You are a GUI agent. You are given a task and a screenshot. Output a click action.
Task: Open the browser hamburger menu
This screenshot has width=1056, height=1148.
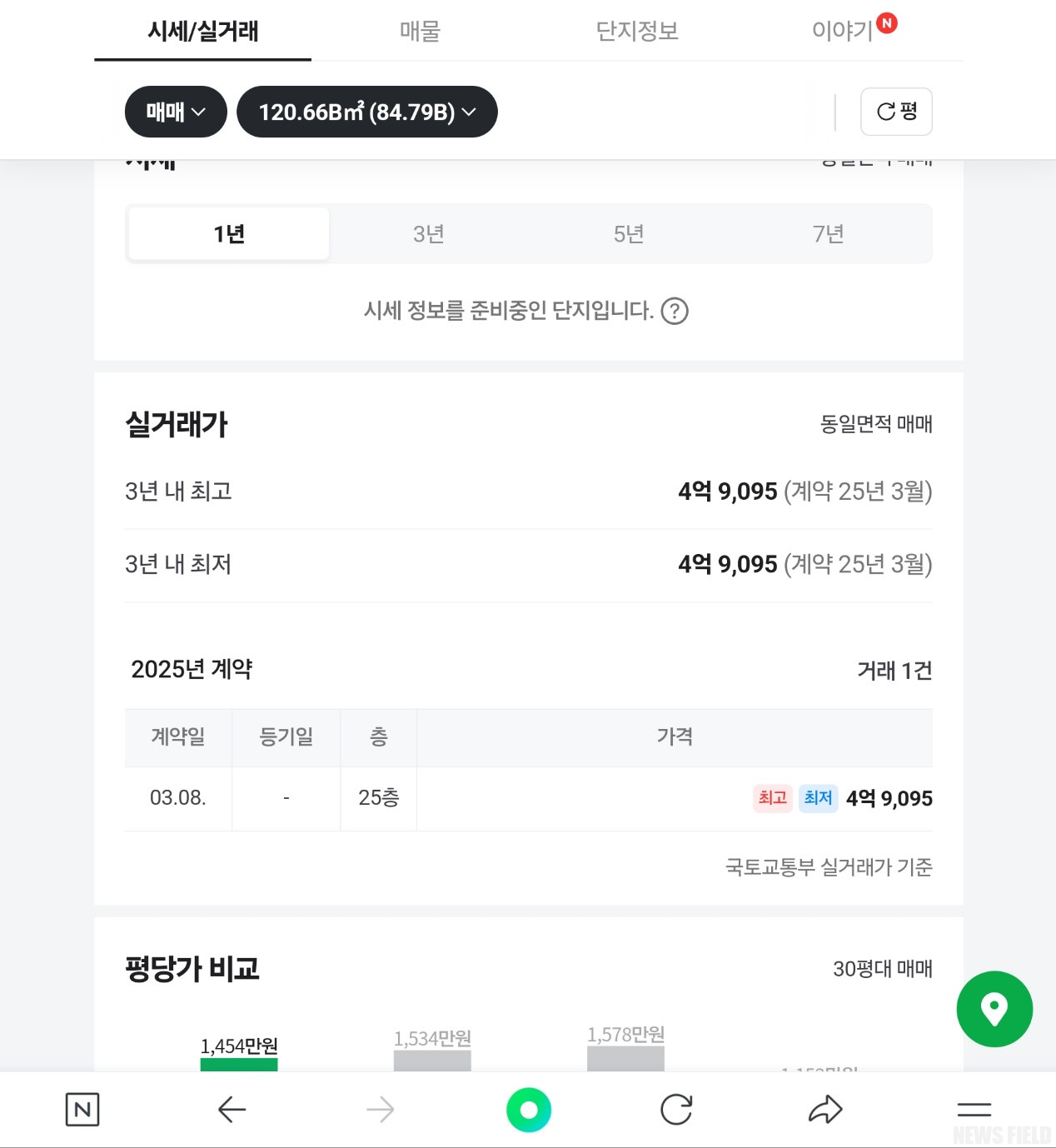[x=974, y=1110]
